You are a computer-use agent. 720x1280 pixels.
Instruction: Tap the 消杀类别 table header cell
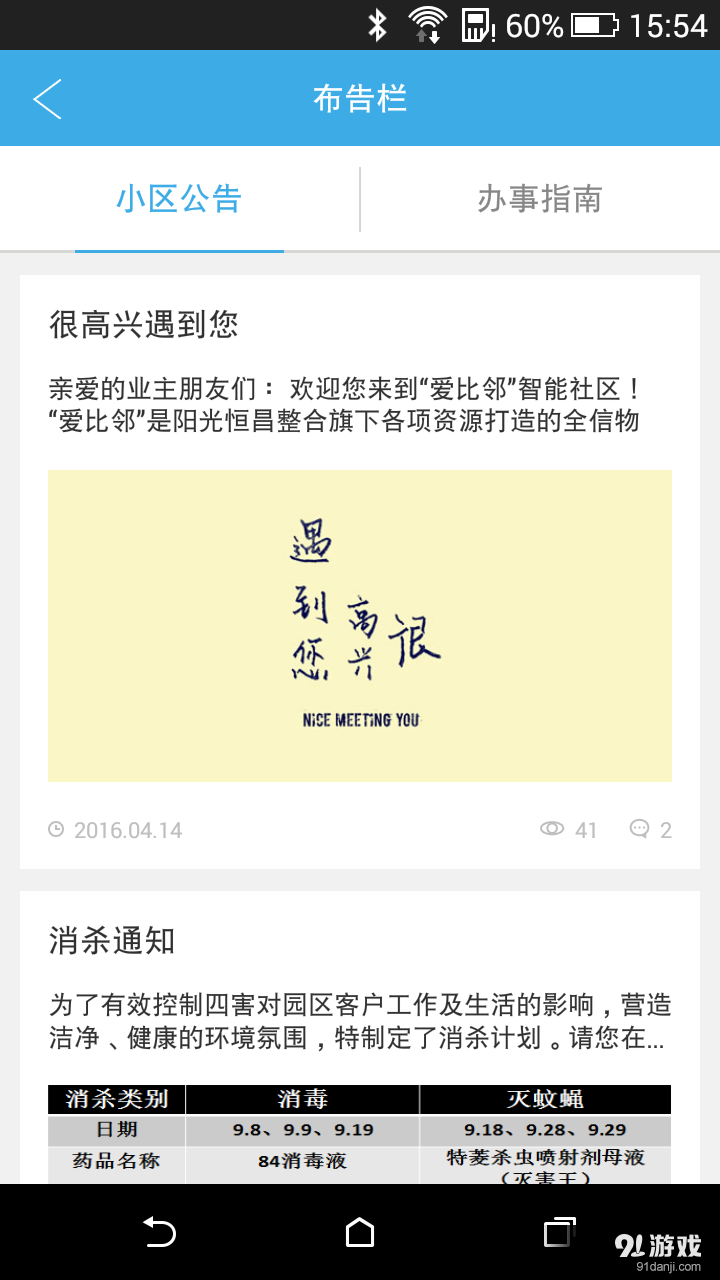point(115,1098)
